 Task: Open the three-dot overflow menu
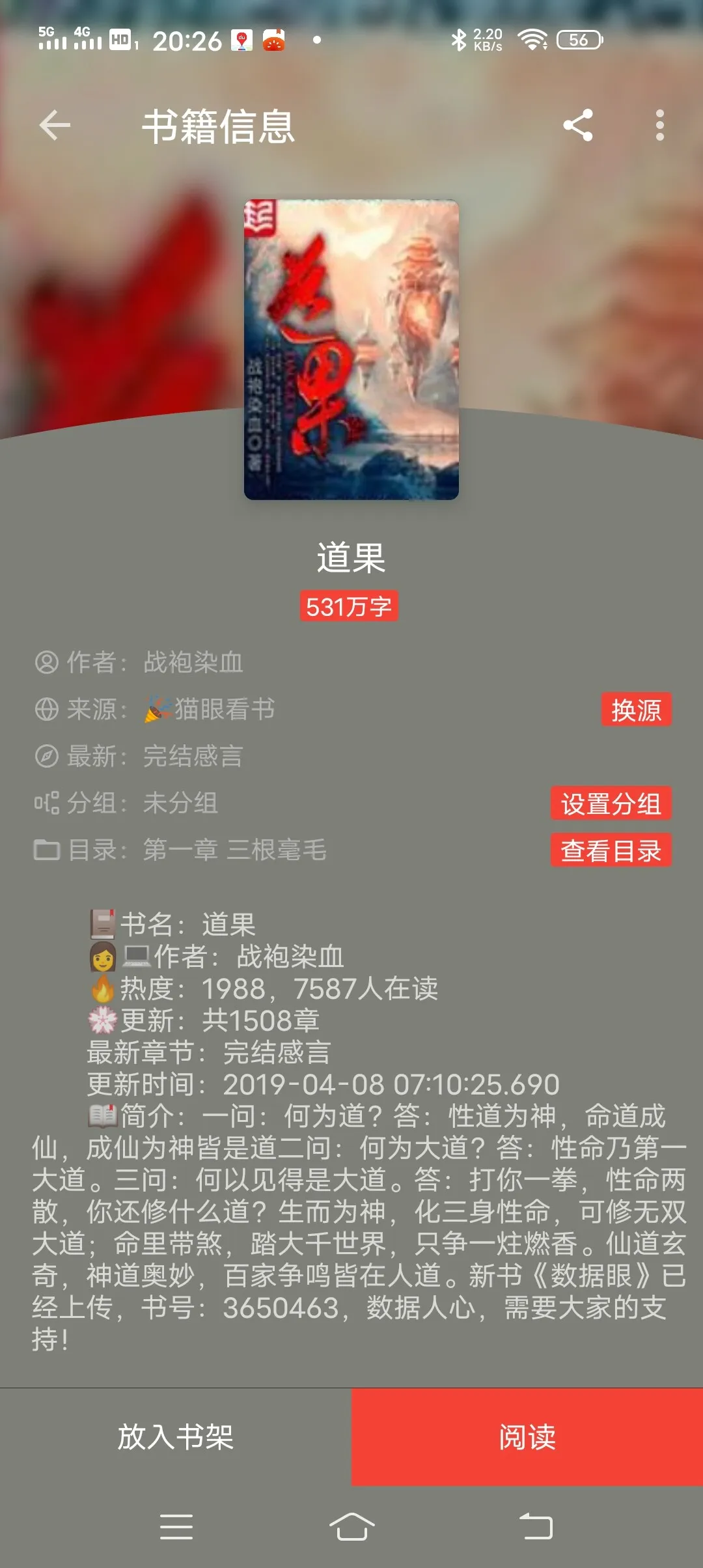coord(660,125)
